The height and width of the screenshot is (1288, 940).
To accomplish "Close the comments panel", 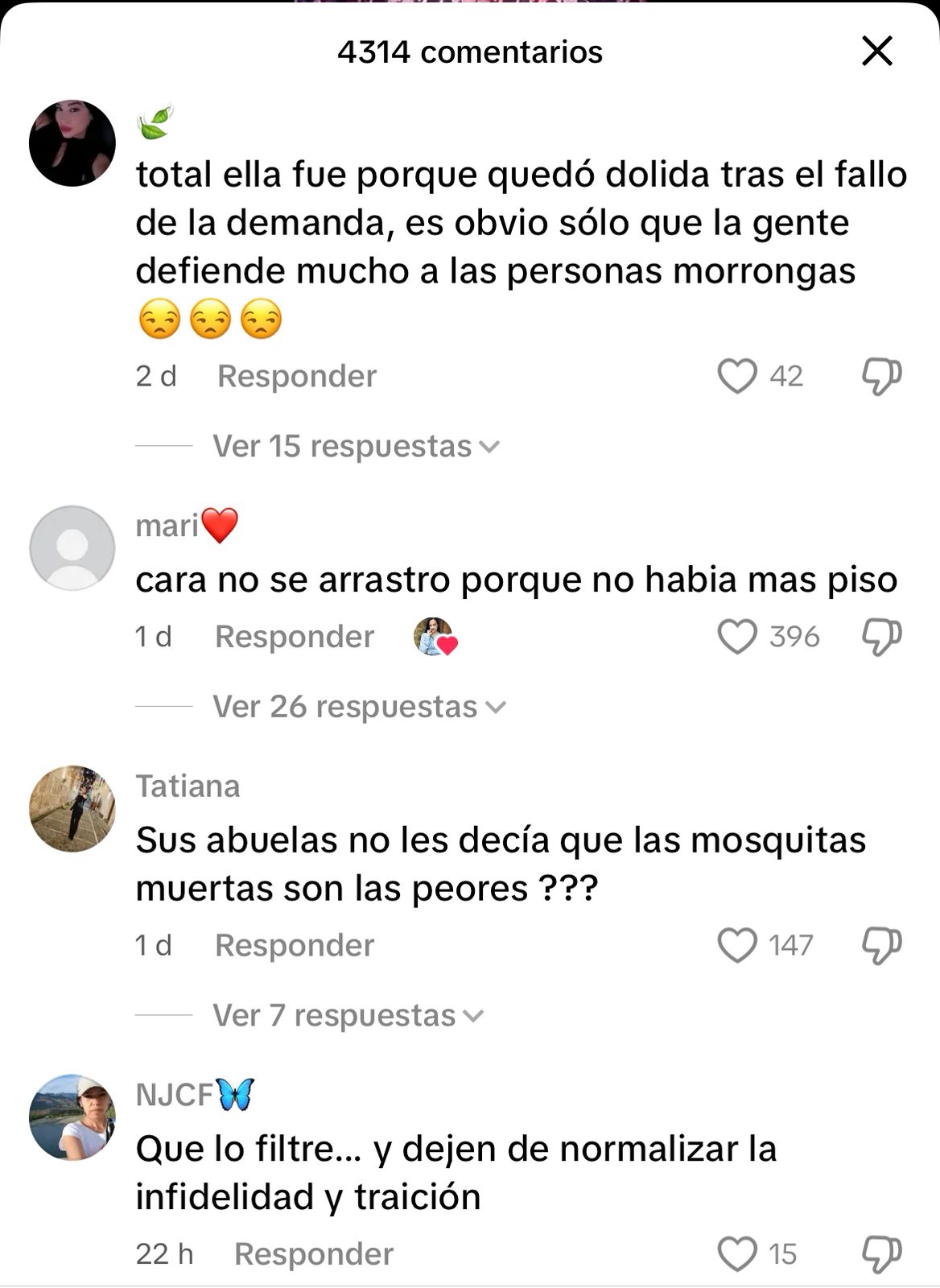I will click(x=877, y=52).
